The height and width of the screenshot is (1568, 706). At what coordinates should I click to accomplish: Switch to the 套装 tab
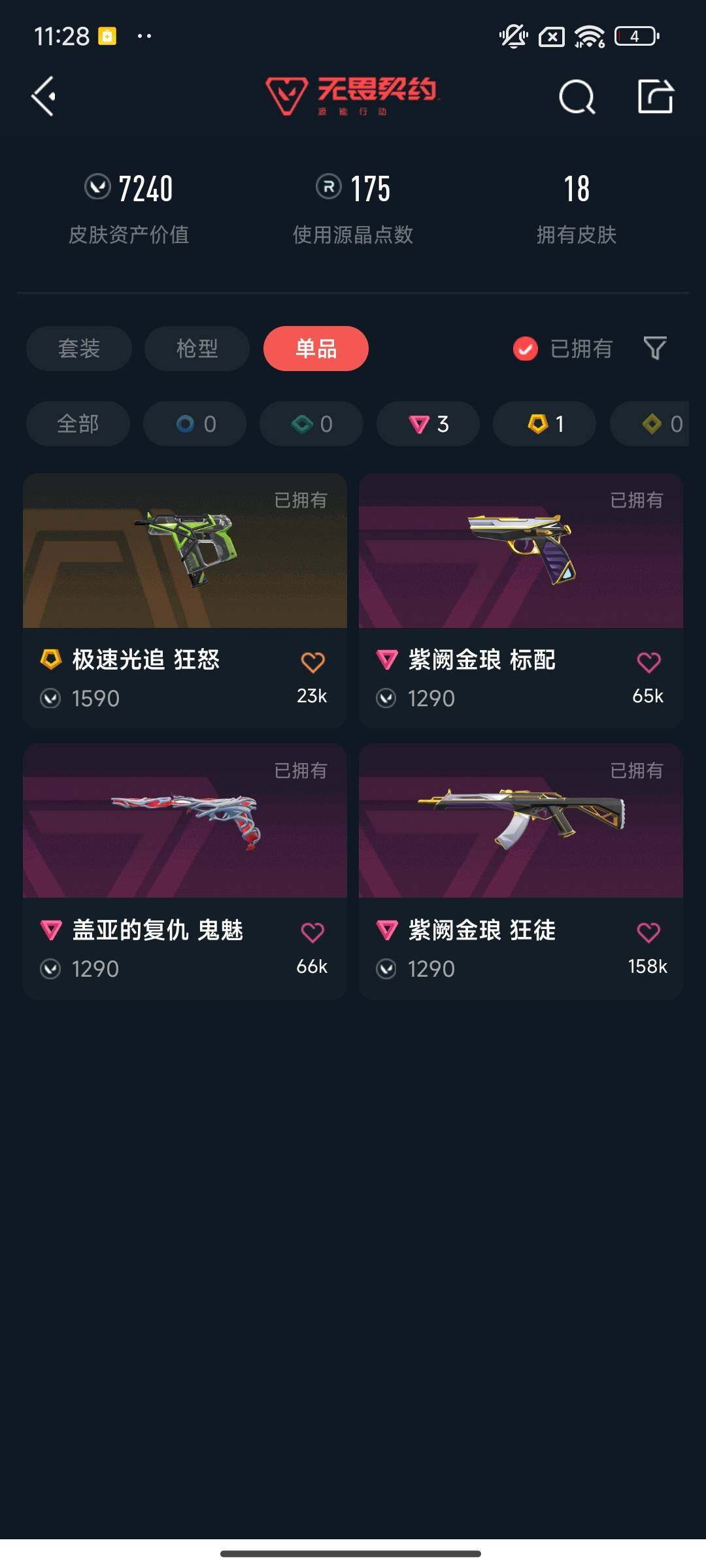pos(77,348)
